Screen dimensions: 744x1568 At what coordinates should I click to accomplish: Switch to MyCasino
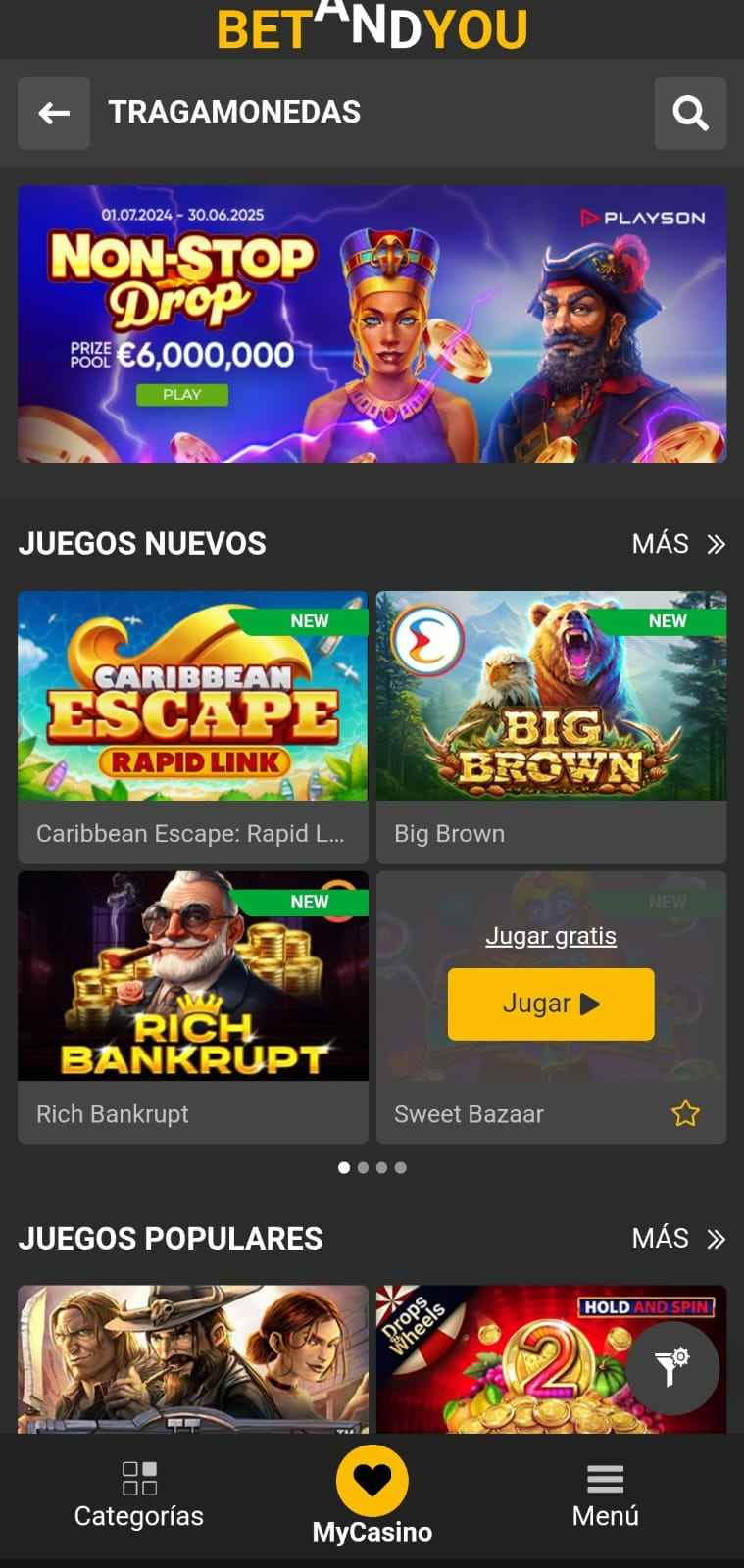[372, 1496]
